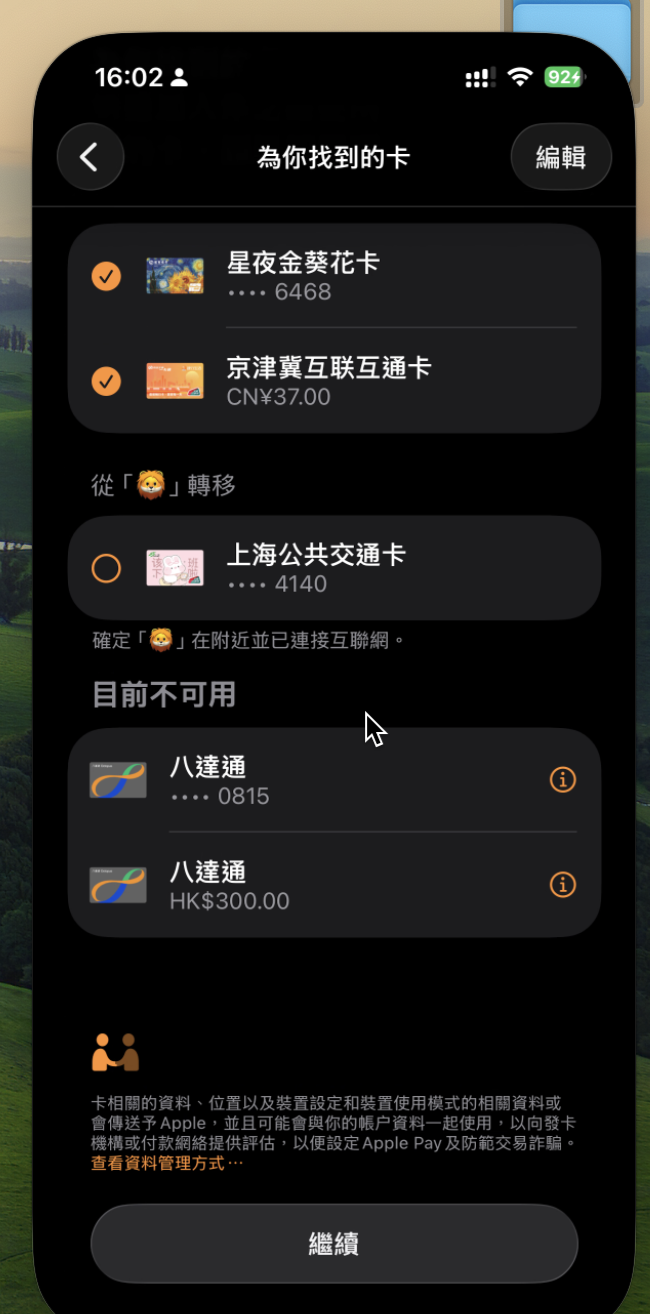Show info for 八達通 ending 0815
The height and width of the screenshot is (1314, 650).
coord(563,780)
